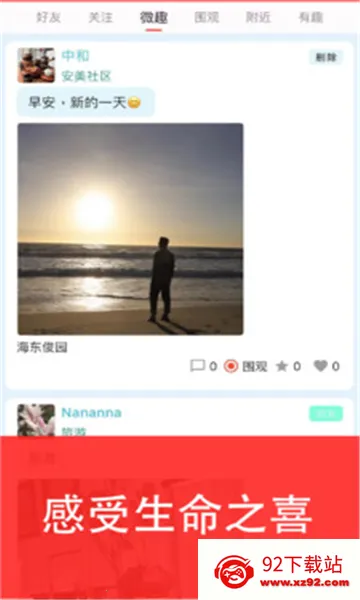View the sunset beach photo in 中和's post
Image resolution: width=360 pixels, height=600 pixels.
[130, 229]
